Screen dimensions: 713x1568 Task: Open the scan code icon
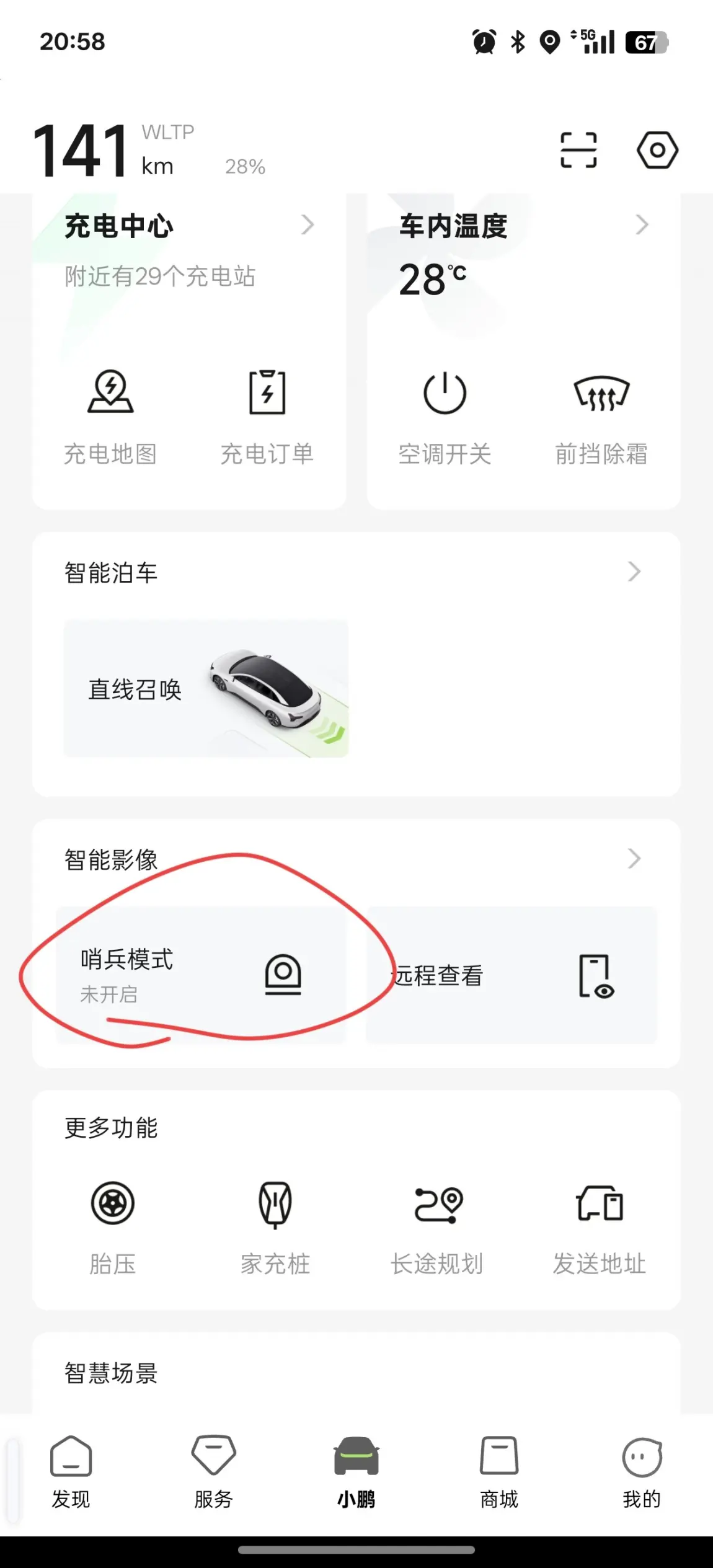(x=578, y=150)
